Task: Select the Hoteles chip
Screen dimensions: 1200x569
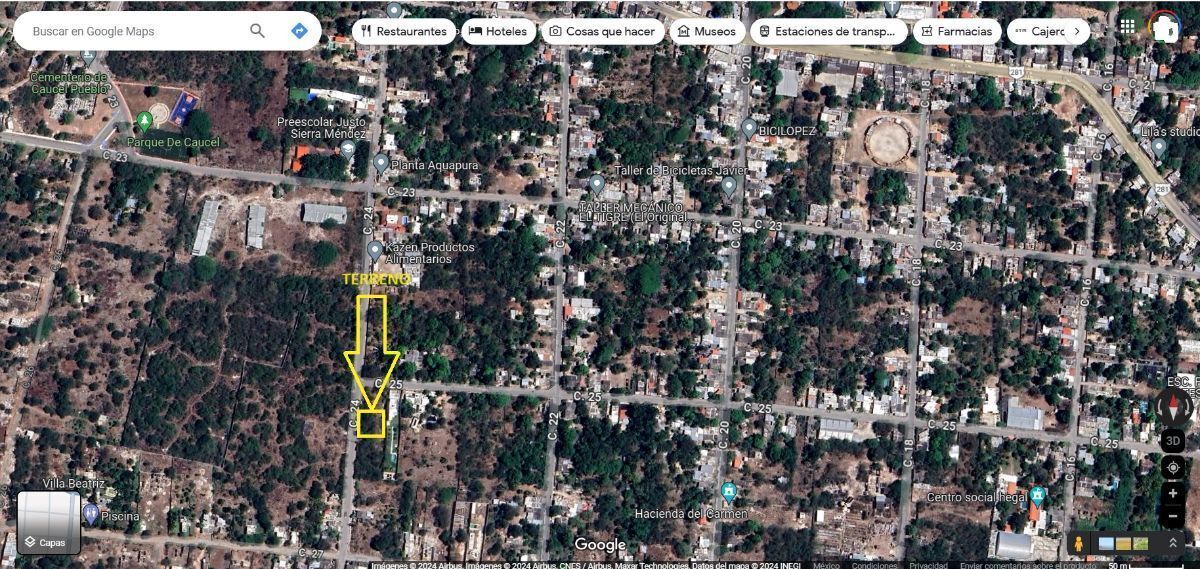Action: pyautogui.click(x=497, y=31)
